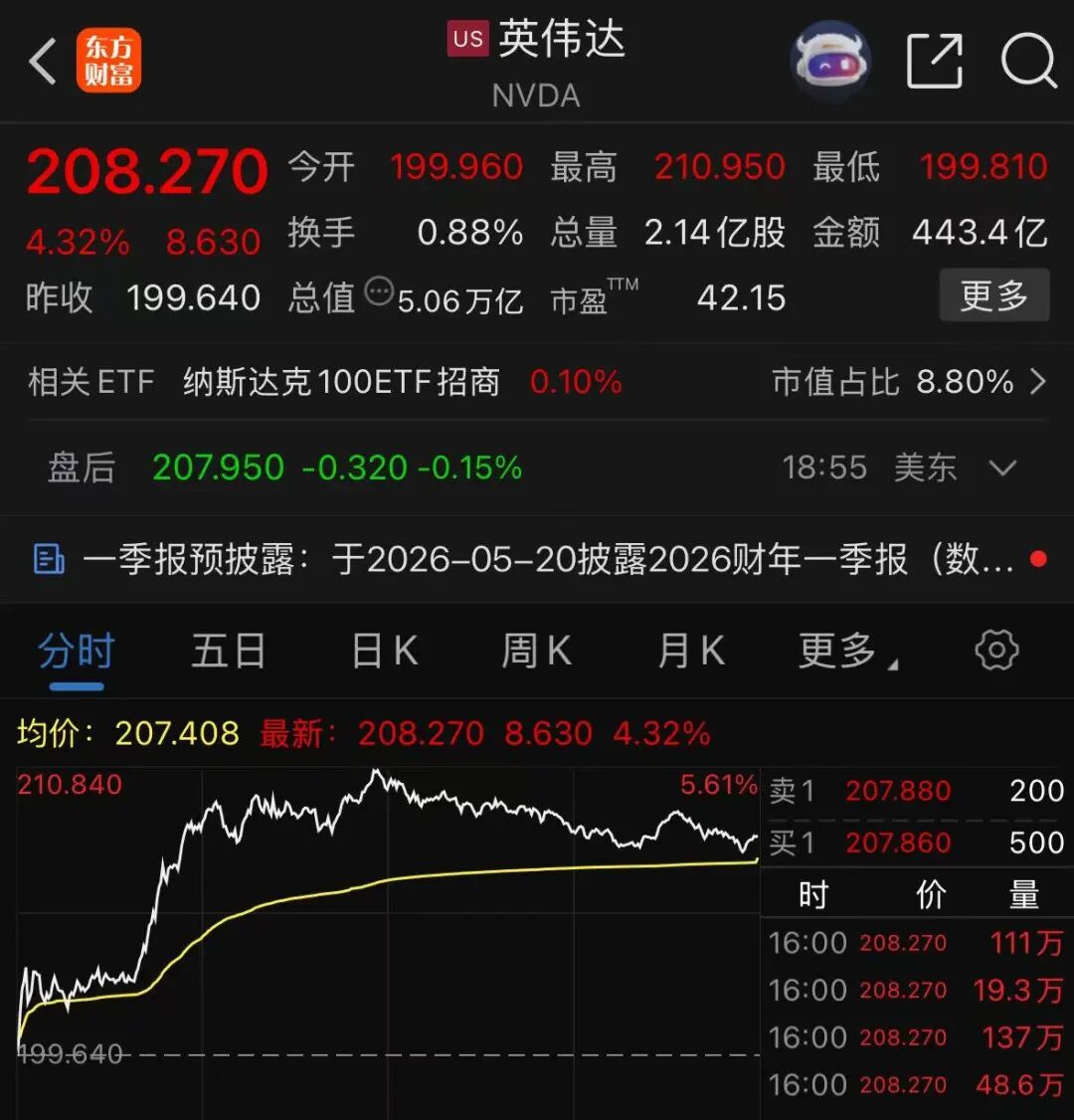This screenshot has height=1120, width=1074.
Task: Open stock search
Action: coord(1028,62)
